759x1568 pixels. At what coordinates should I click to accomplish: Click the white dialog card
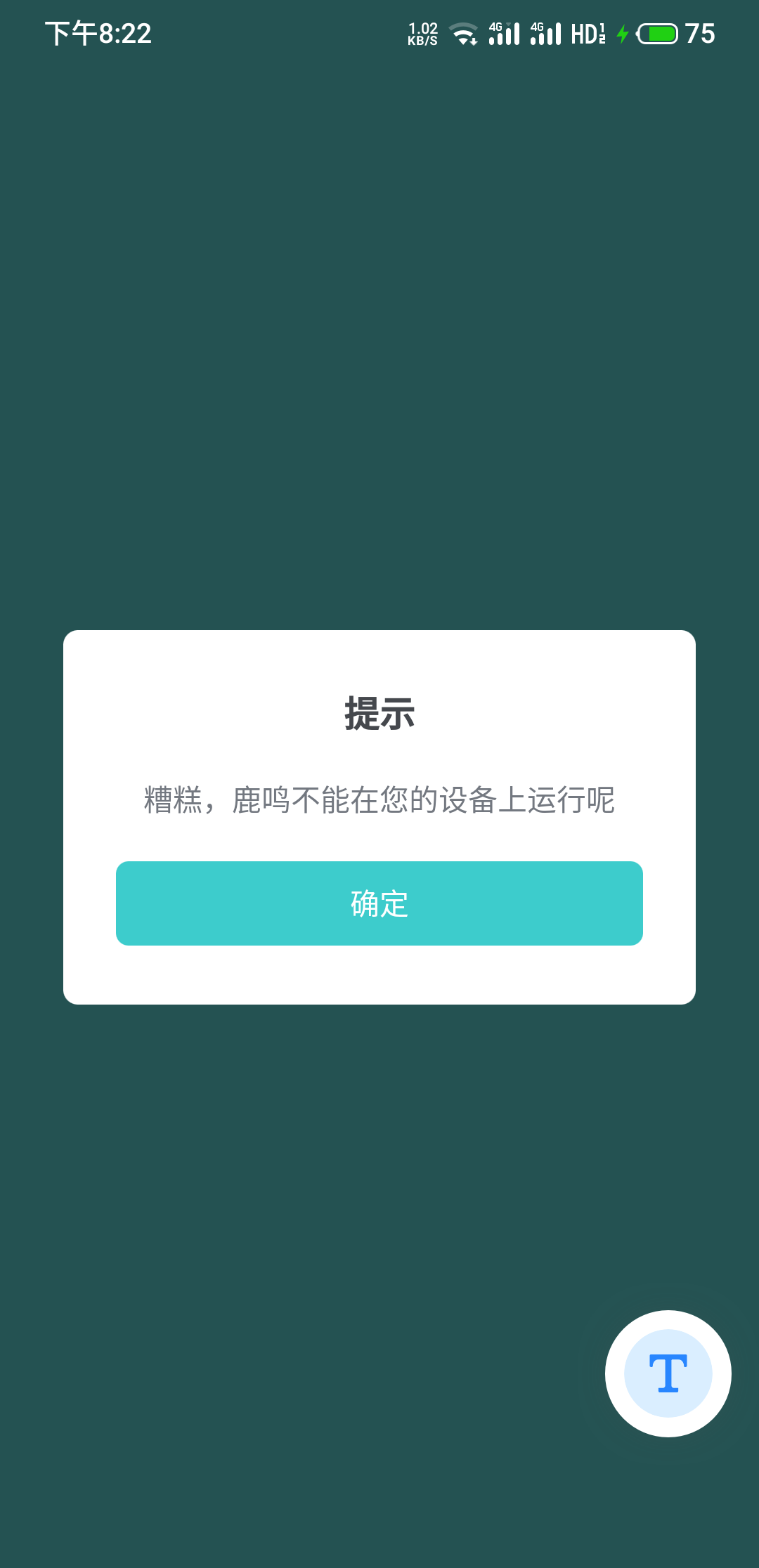[x=379, y=818]
